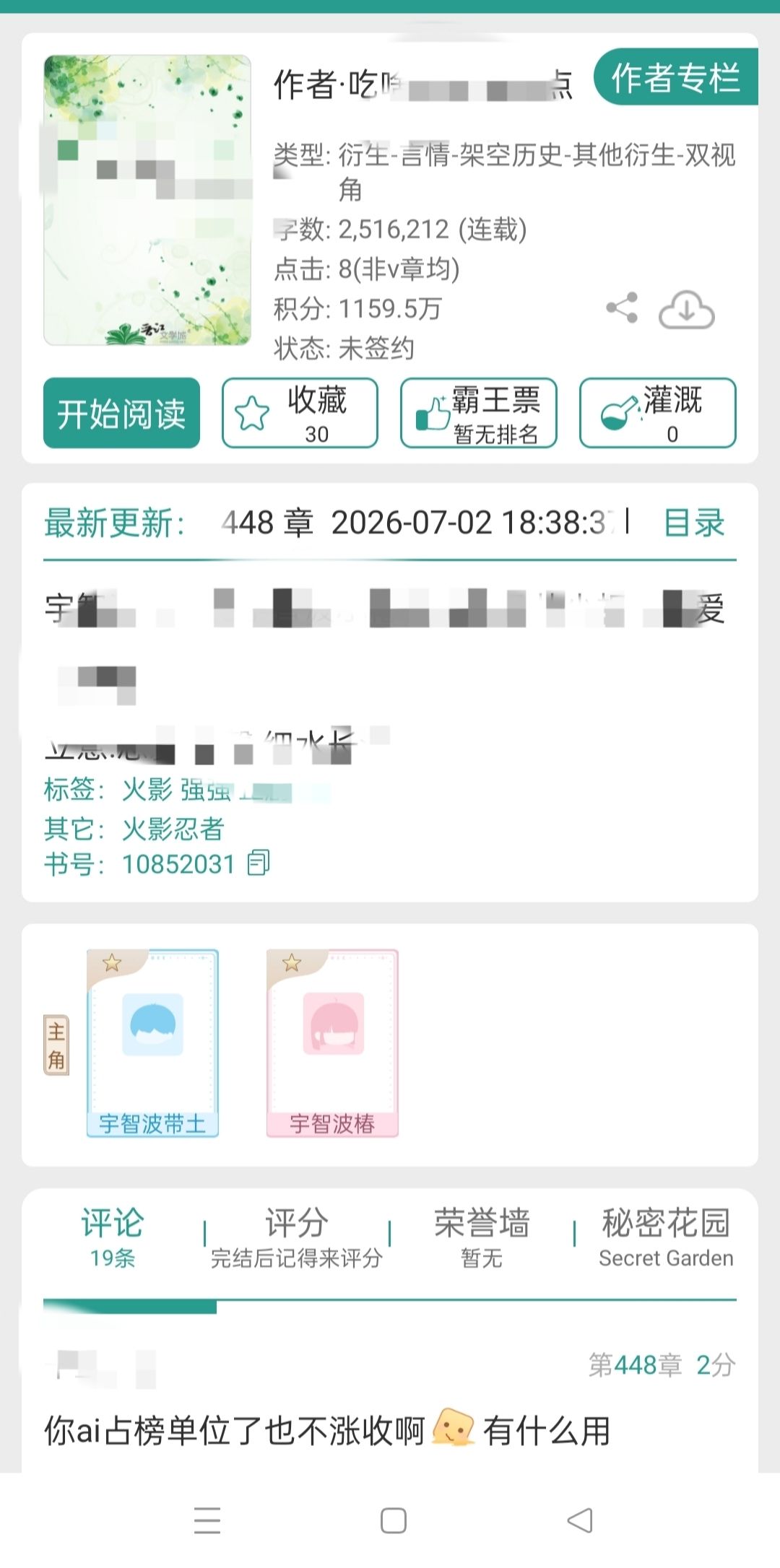Send a 霸王票 to the author
The width and height of the screenshot is (780, 1568).
tap(478, 413)
